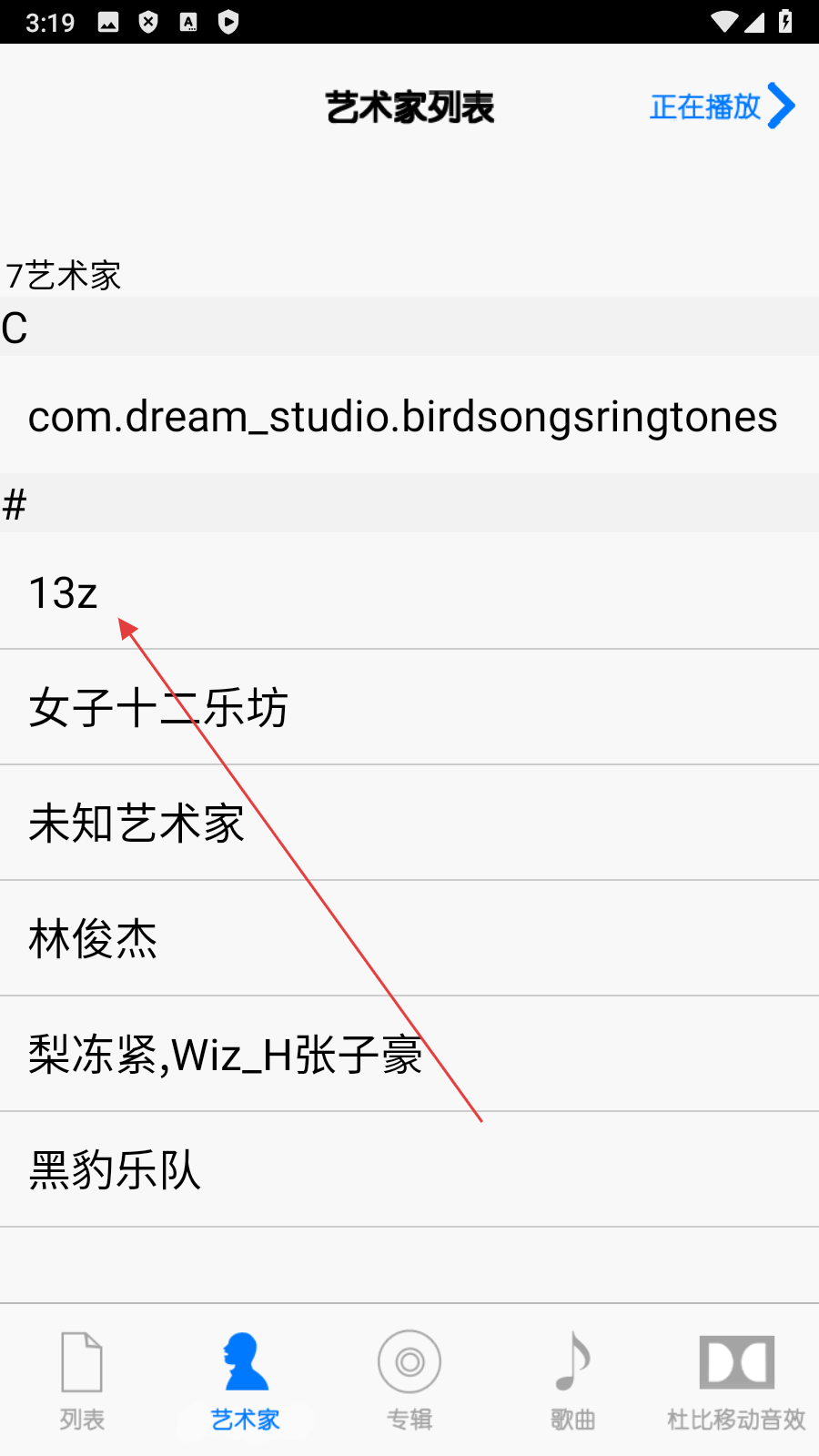This screenshot has height=1456, width=819.
Task: Open artist com.dream_studio.birdsongsringtones
Action: click(403, 417)
